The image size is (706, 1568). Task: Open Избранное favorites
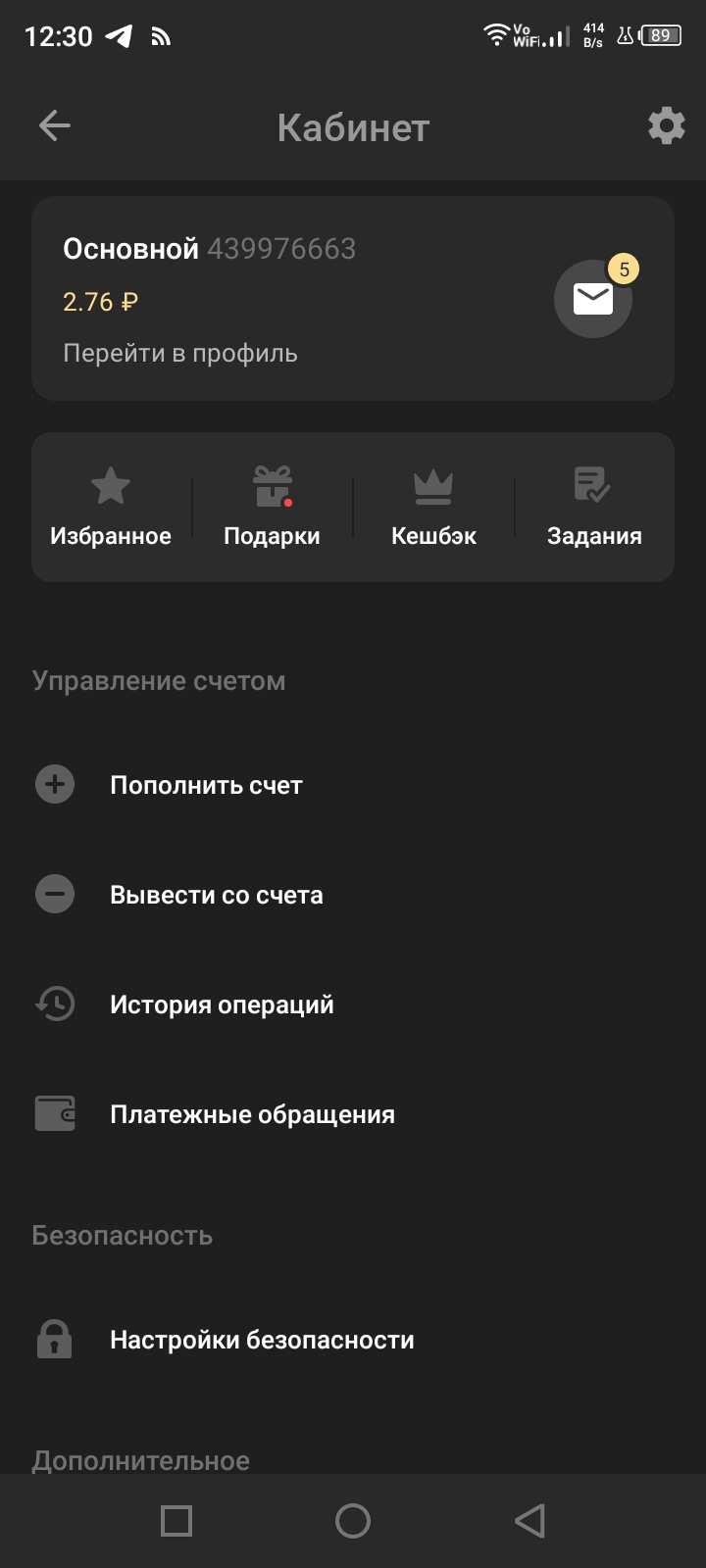[x=111, y=508]
